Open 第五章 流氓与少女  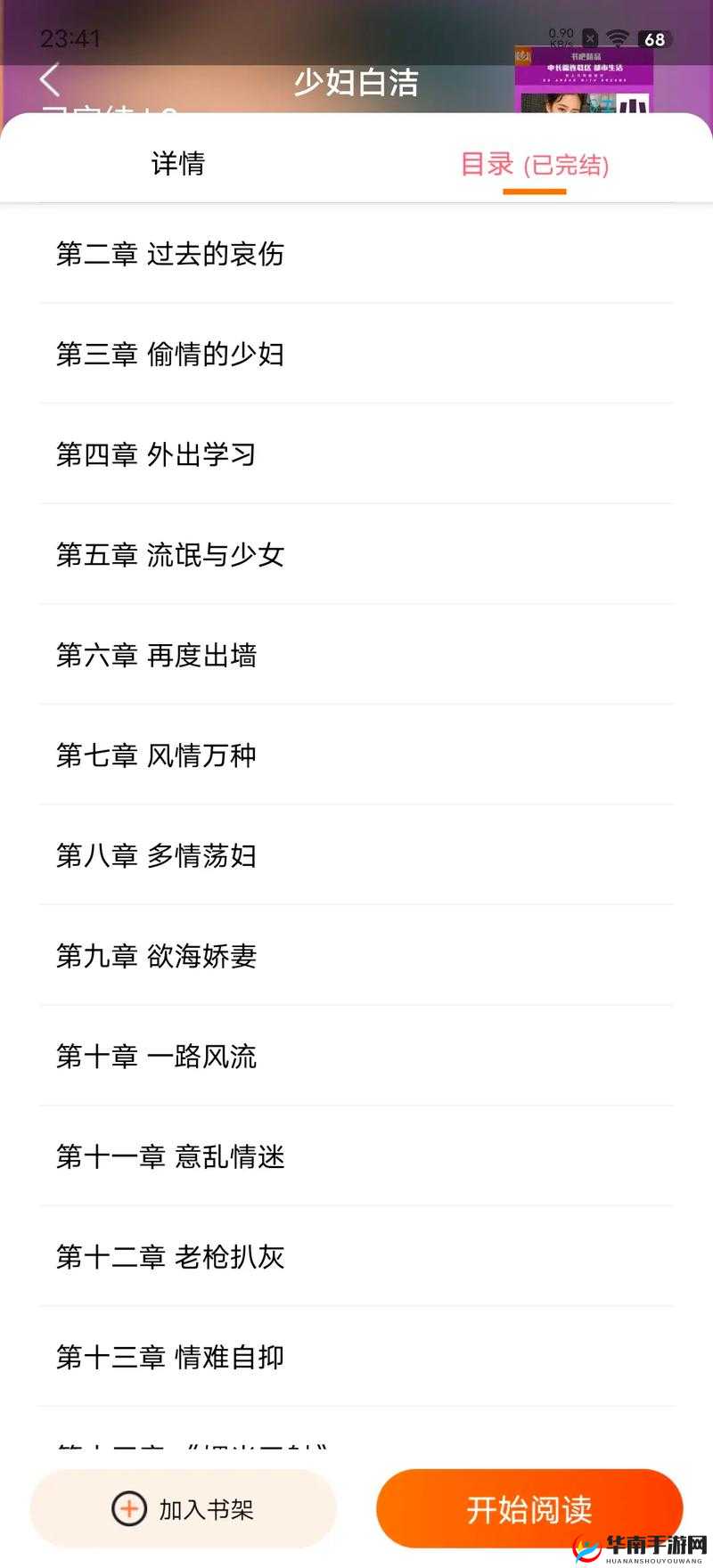[169, 555]
